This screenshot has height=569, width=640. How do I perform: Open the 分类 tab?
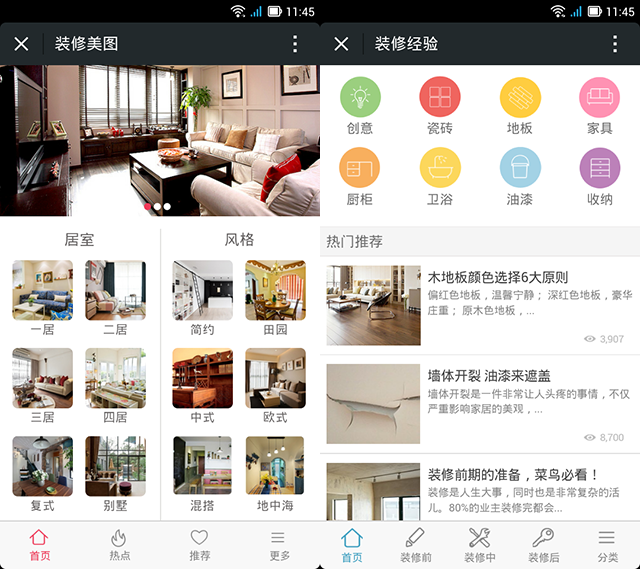coord(607,545)
